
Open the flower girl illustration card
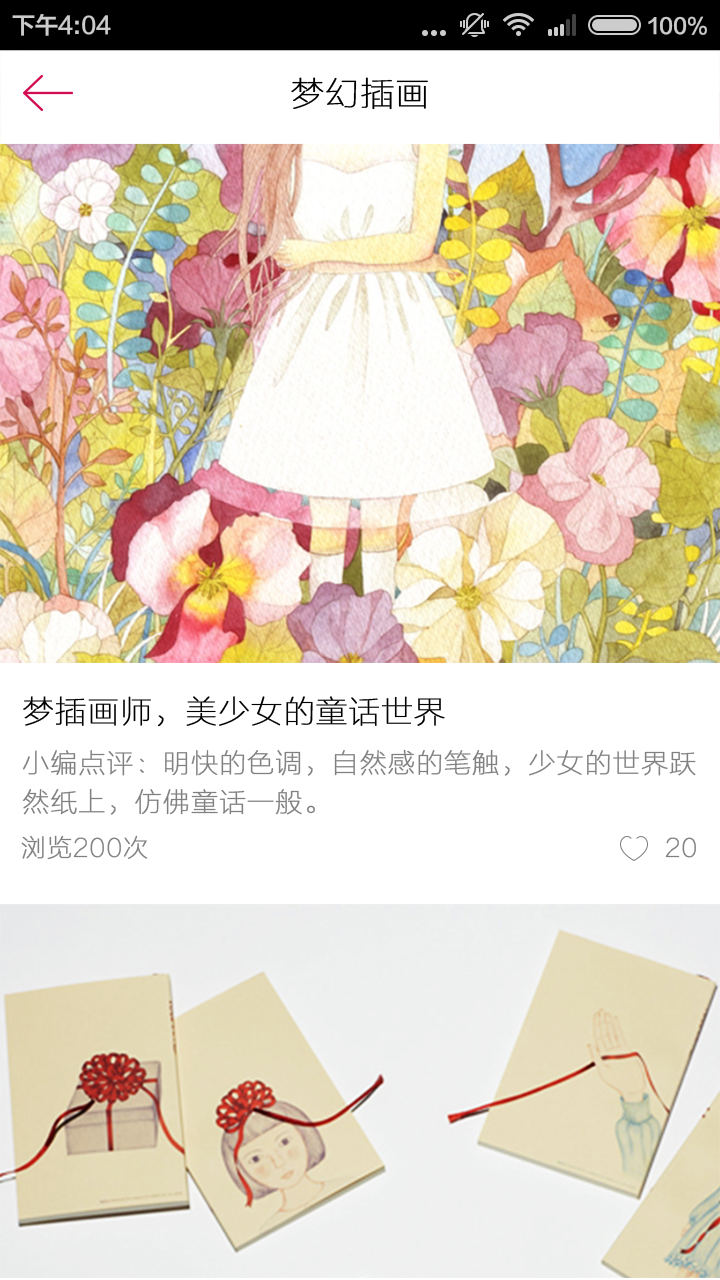[x=360, y=403]
